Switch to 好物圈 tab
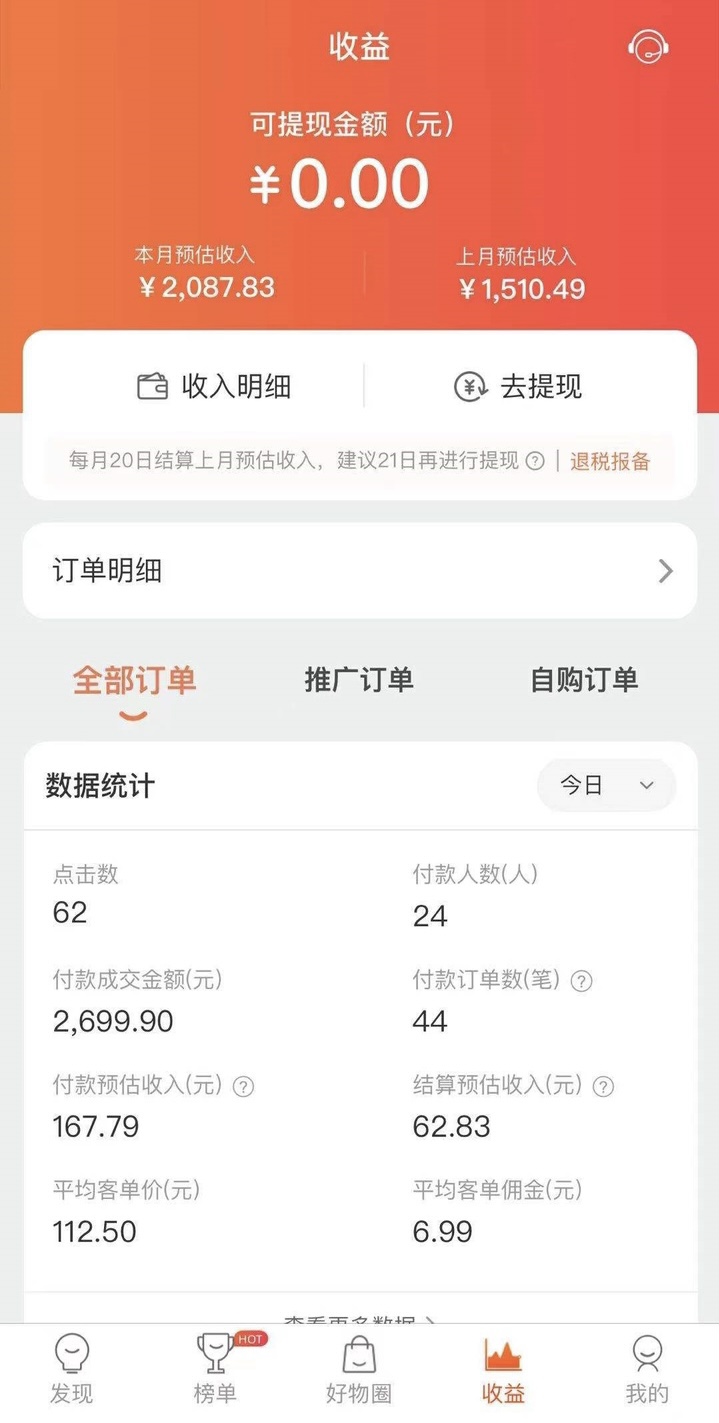The image size is (719, 1423). [x=359, y=1368]
